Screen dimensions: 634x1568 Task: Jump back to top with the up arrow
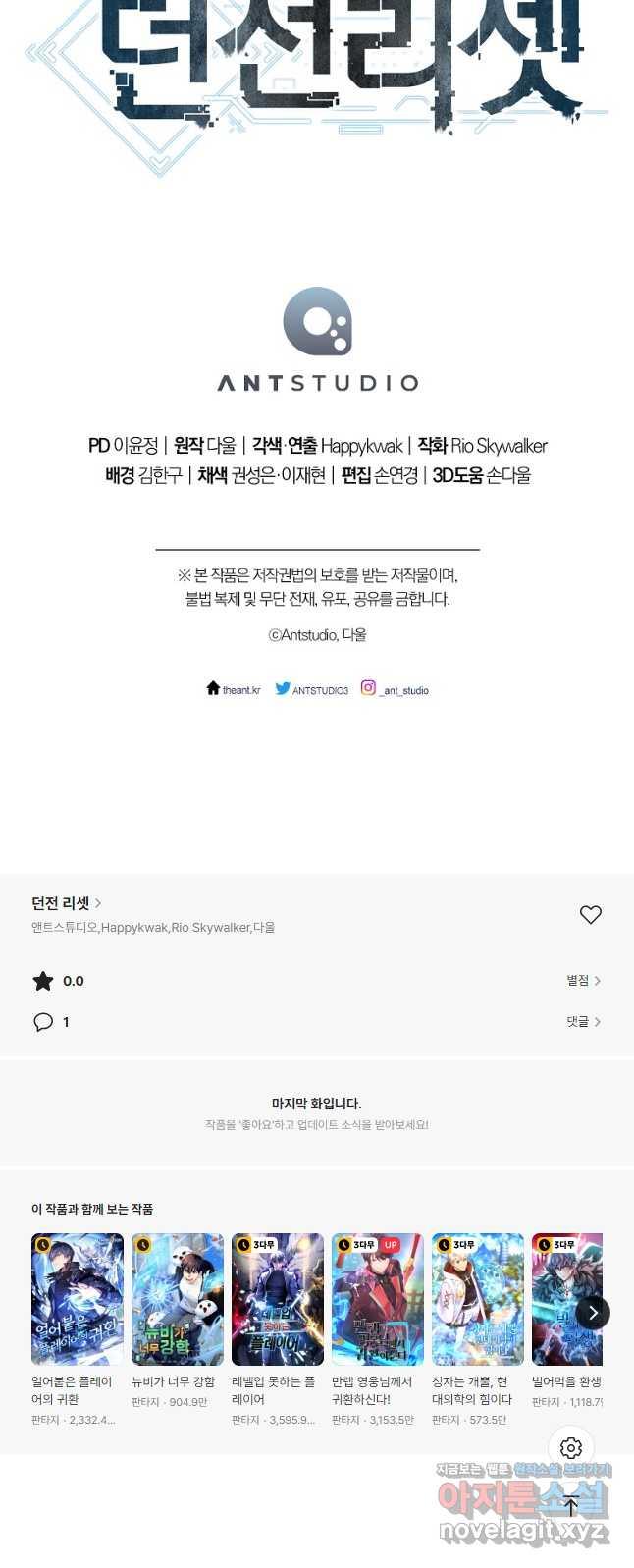571,1506
